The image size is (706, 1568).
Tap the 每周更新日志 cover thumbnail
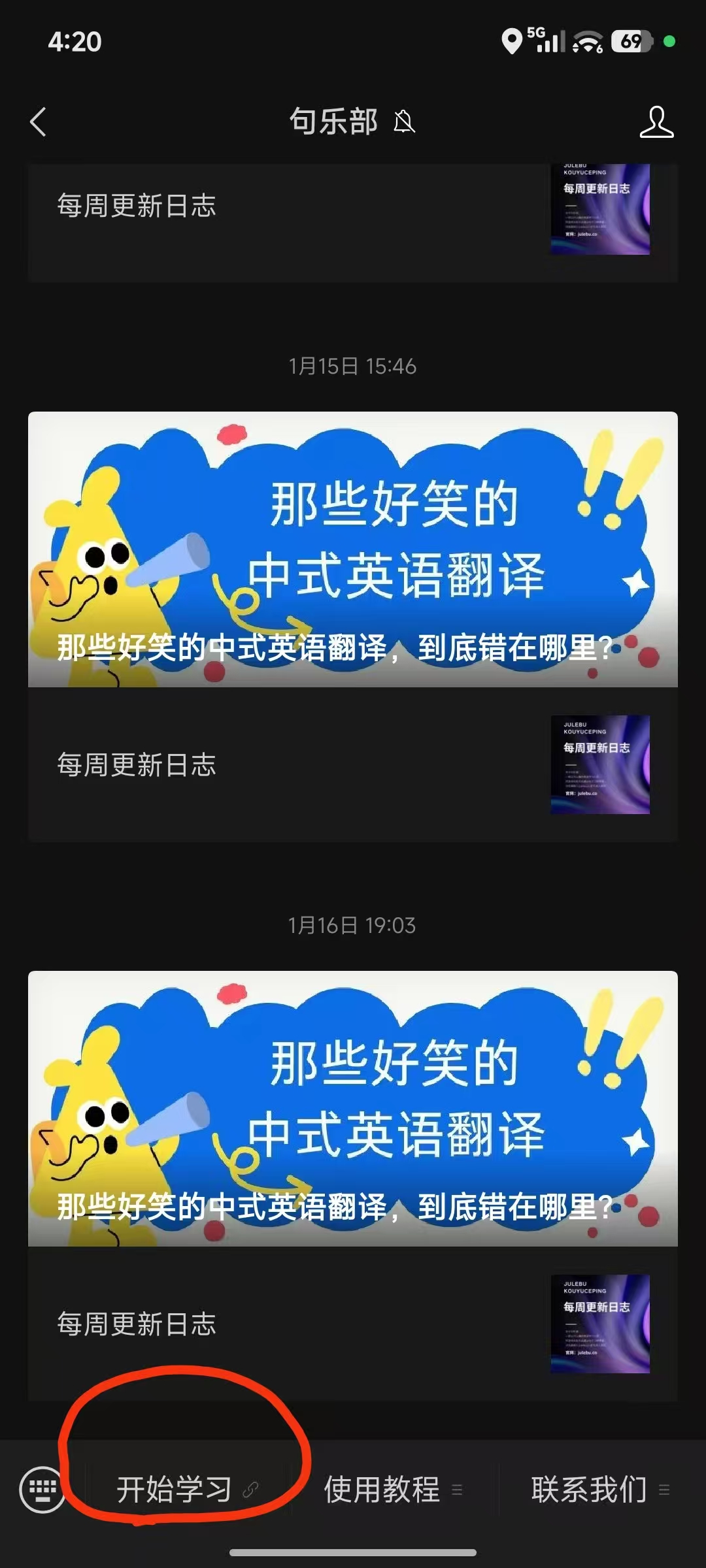pyautogui.click(x=599, y=1324)
